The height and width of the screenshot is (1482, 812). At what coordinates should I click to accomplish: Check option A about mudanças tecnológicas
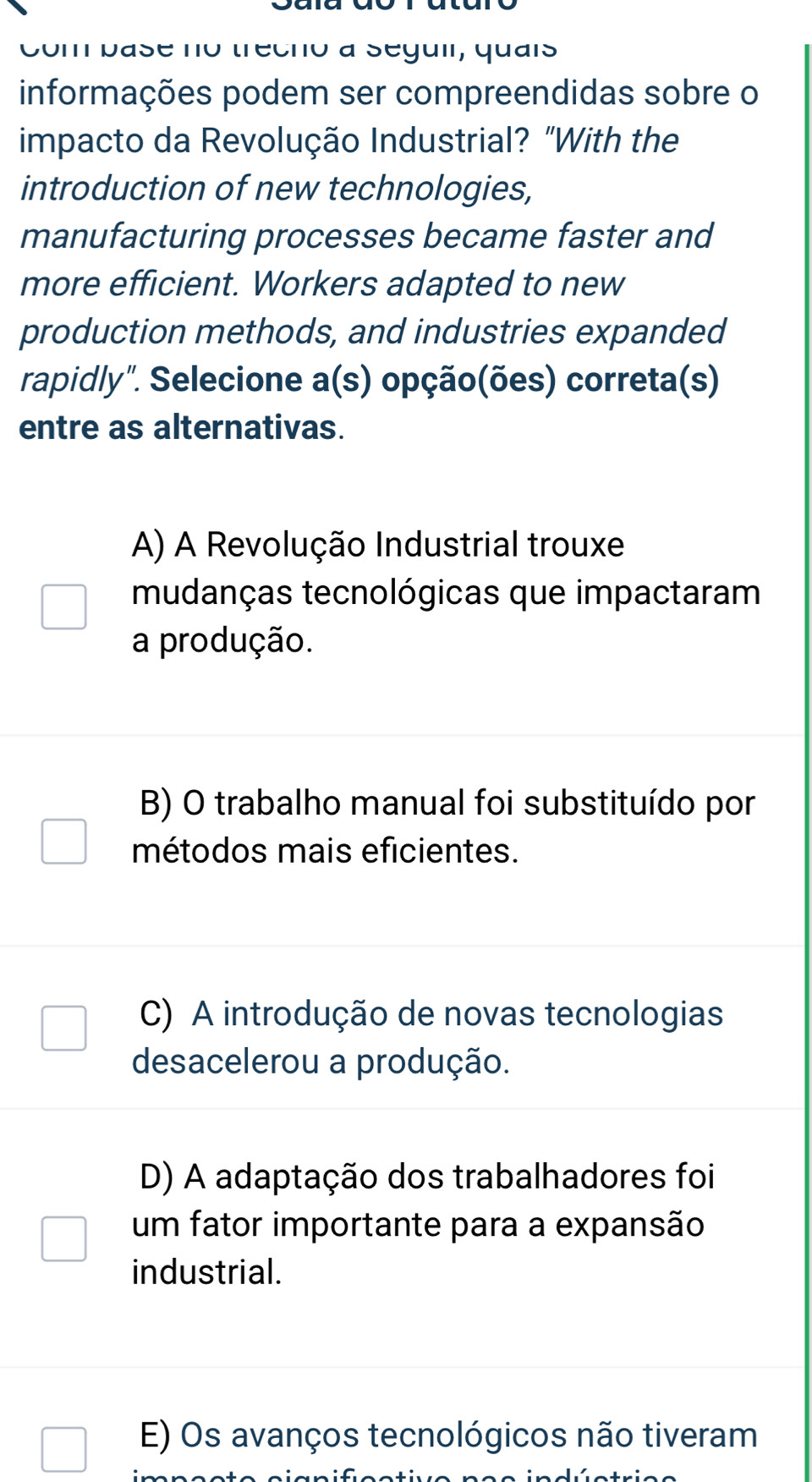coord(64,607)
